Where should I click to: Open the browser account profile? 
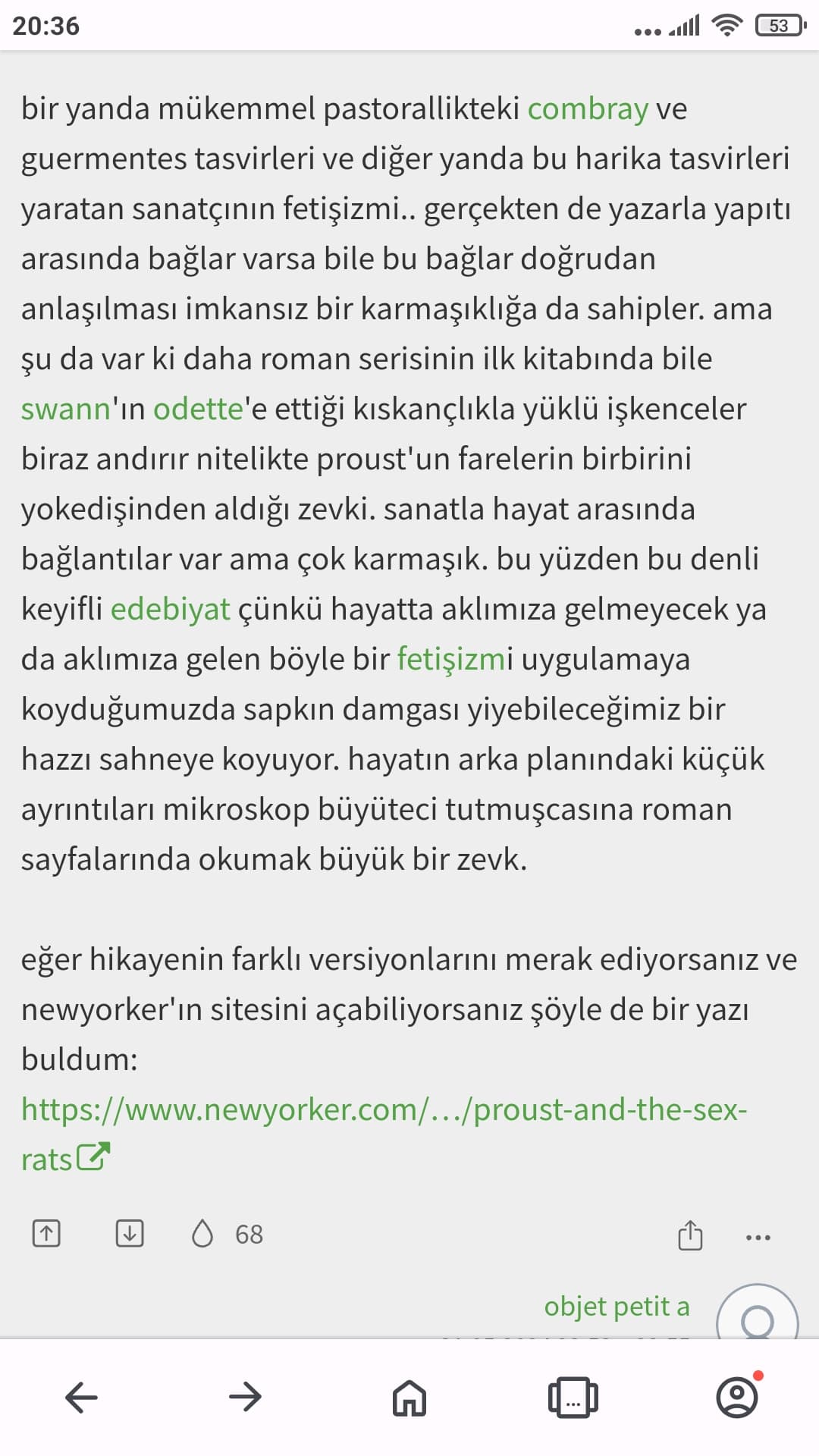point(737,1397)
